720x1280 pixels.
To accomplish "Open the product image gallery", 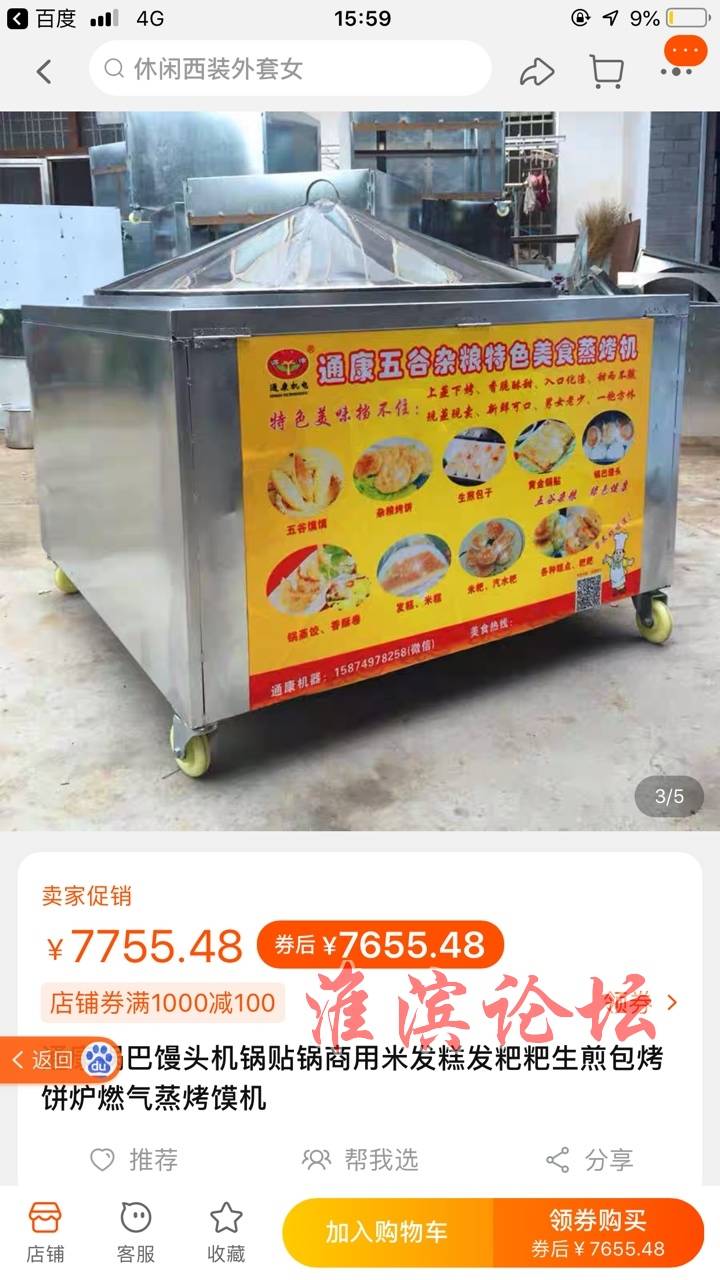I will point(360,471).
